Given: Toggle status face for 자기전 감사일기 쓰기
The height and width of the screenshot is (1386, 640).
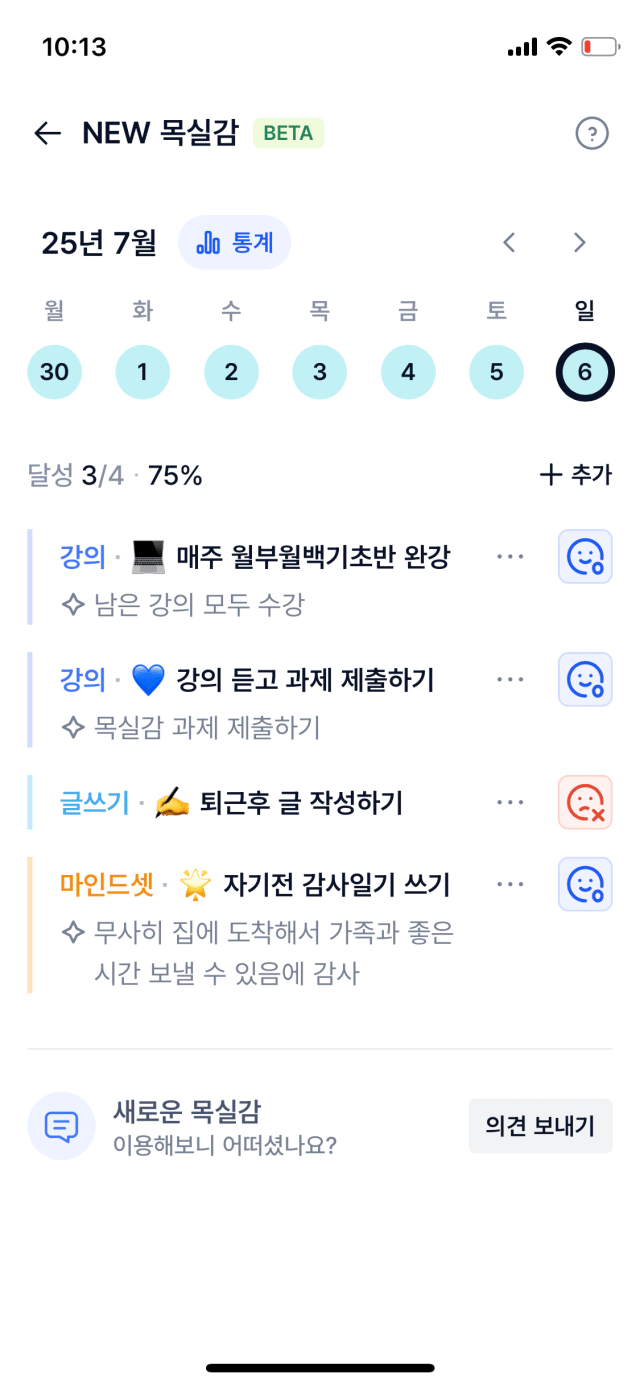Looking at the screenshot, I should pyautogui.click(x=585, y=884).
